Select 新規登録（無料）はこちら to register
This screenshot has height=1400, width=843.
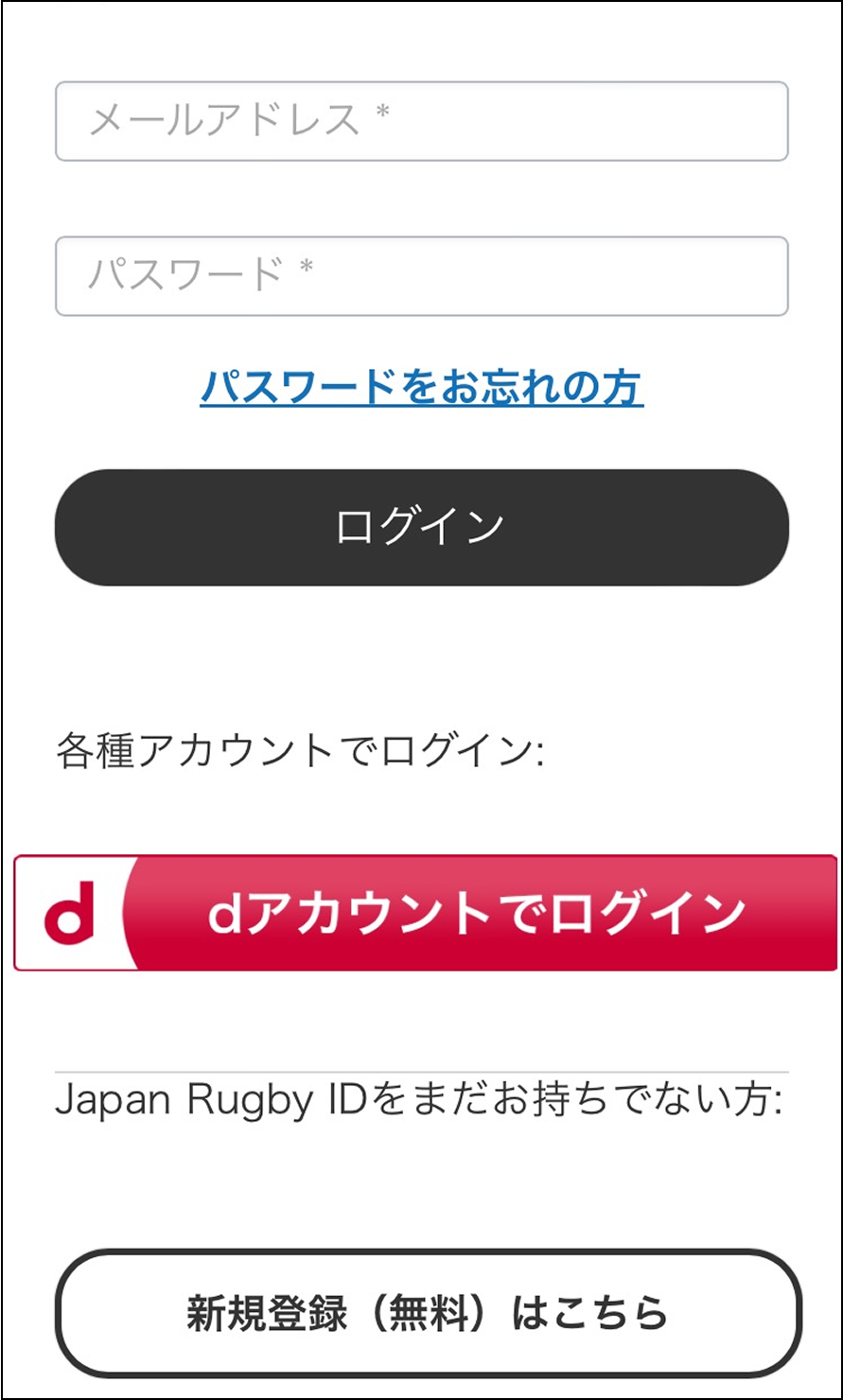tap(428, 1313)
